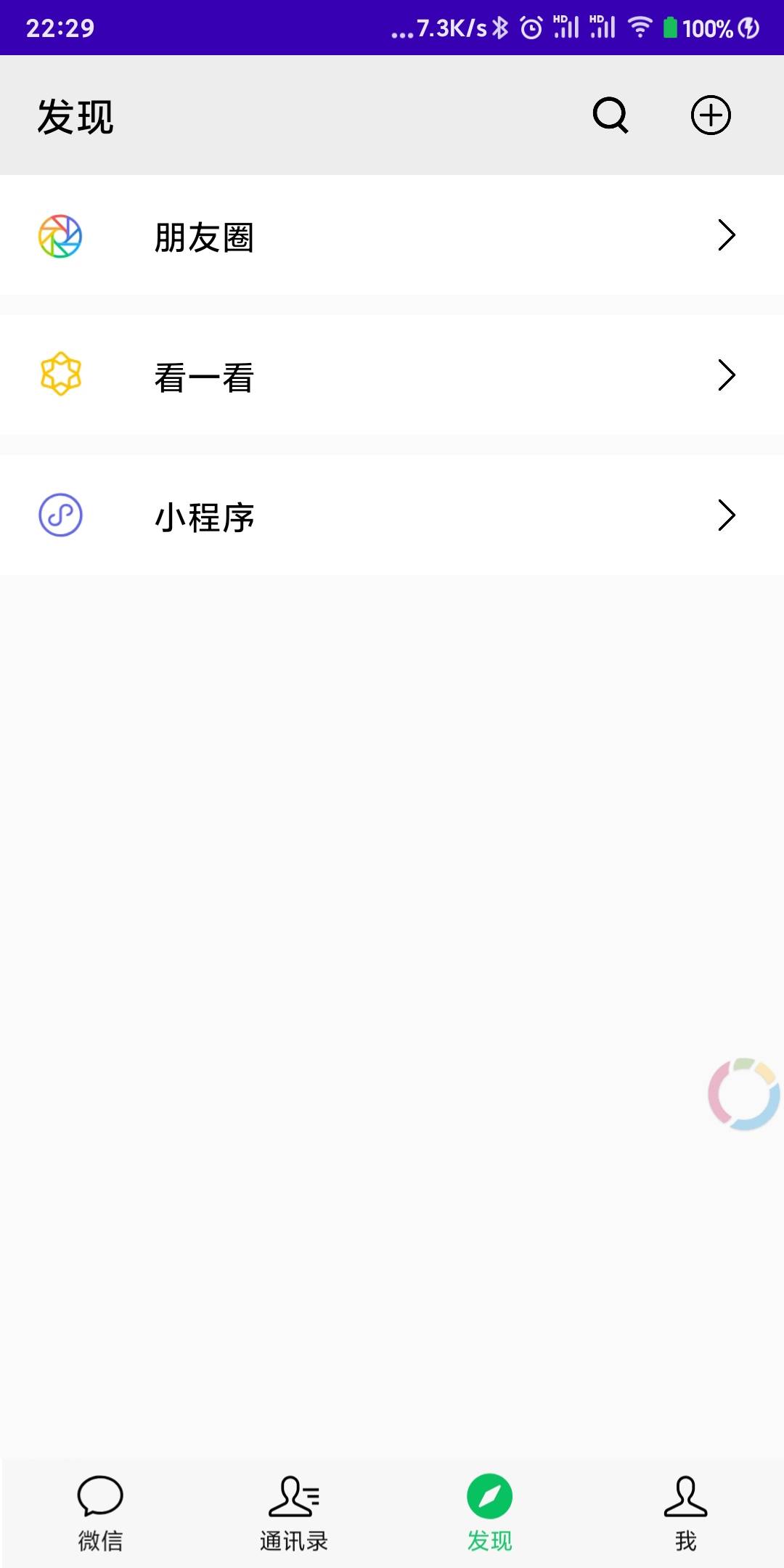The width and height of the screenshot is (784, 1568).
Task: Expand the 朋友圈 row chevron
Action: pyautogui.click(x=725, y=234)
